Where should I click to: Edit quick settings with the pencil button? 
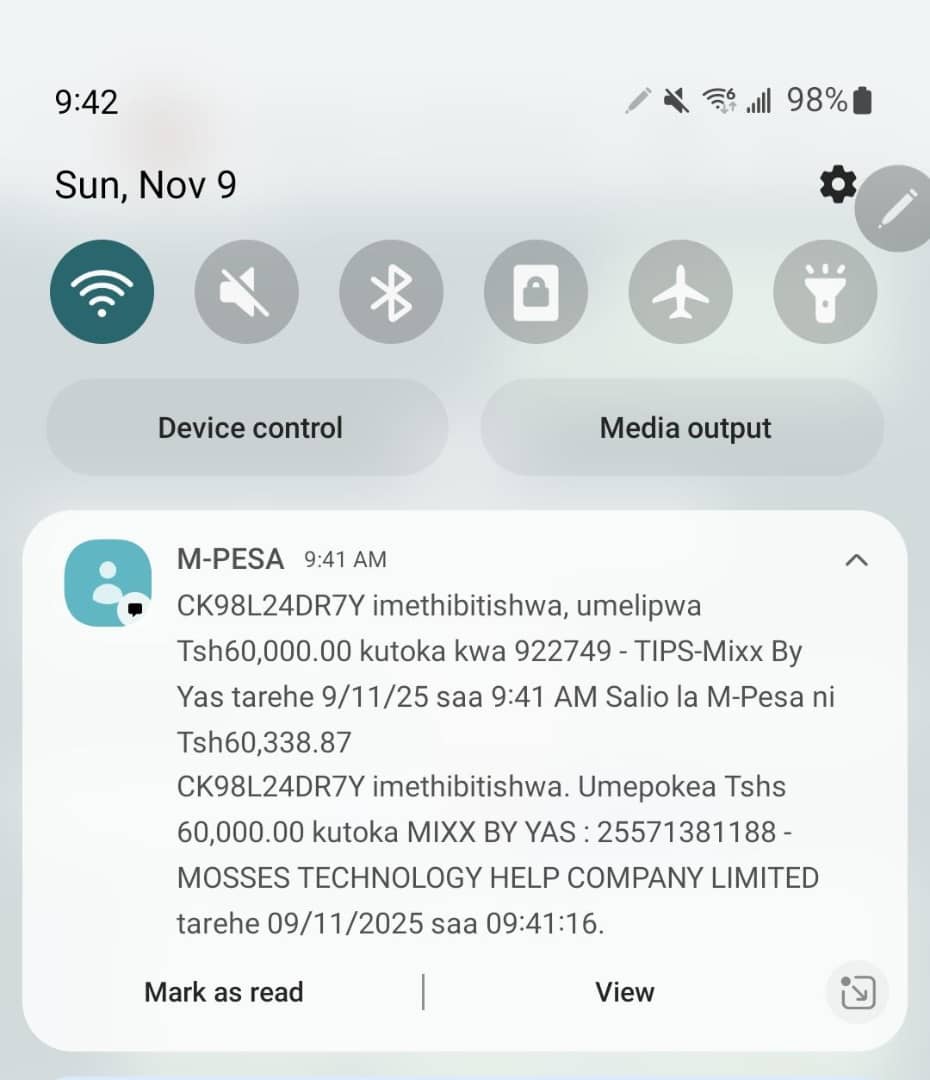pos(897,207)
